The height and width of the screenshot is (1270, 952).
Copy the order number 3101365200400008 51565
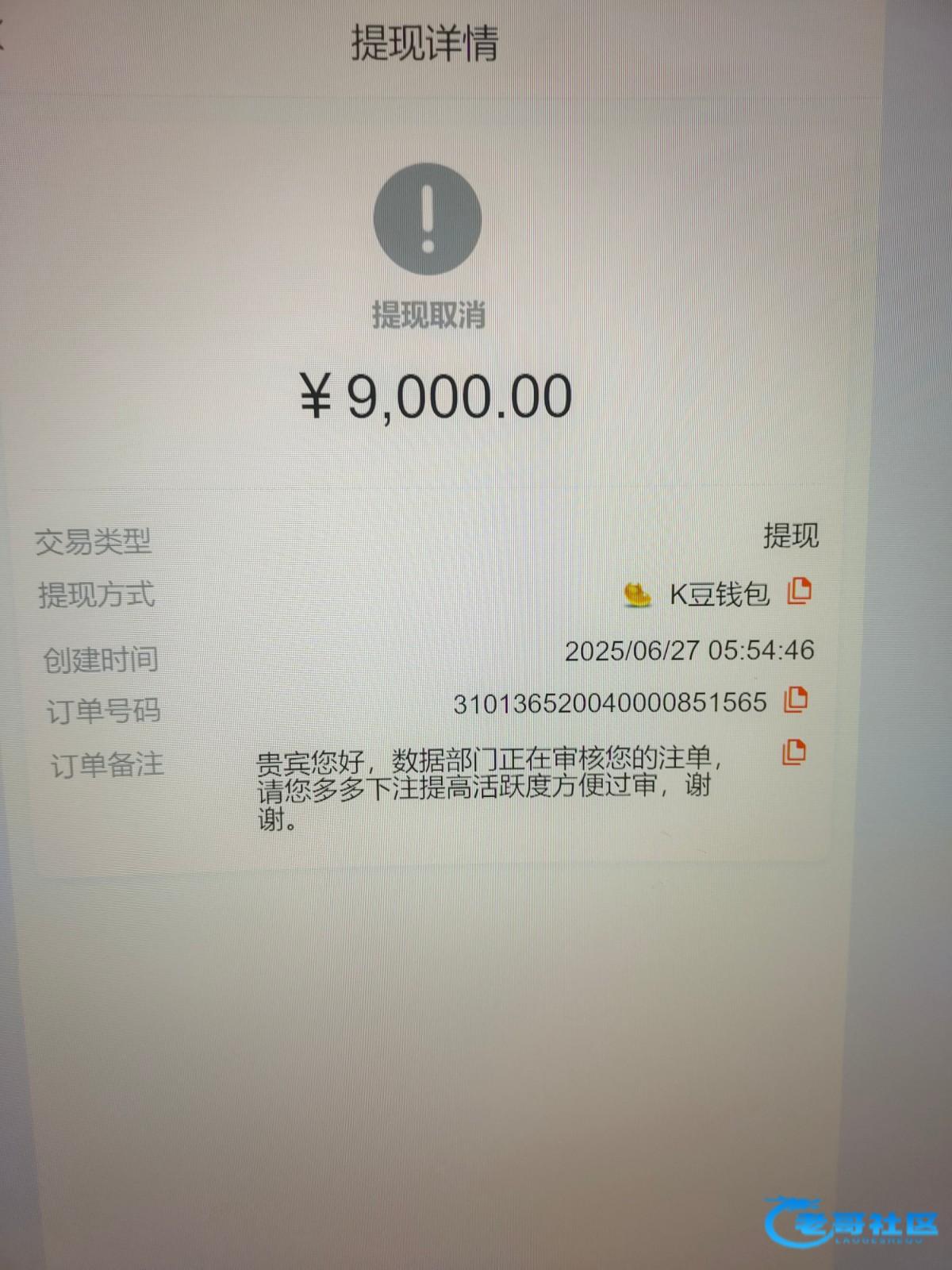pos(796,699)
